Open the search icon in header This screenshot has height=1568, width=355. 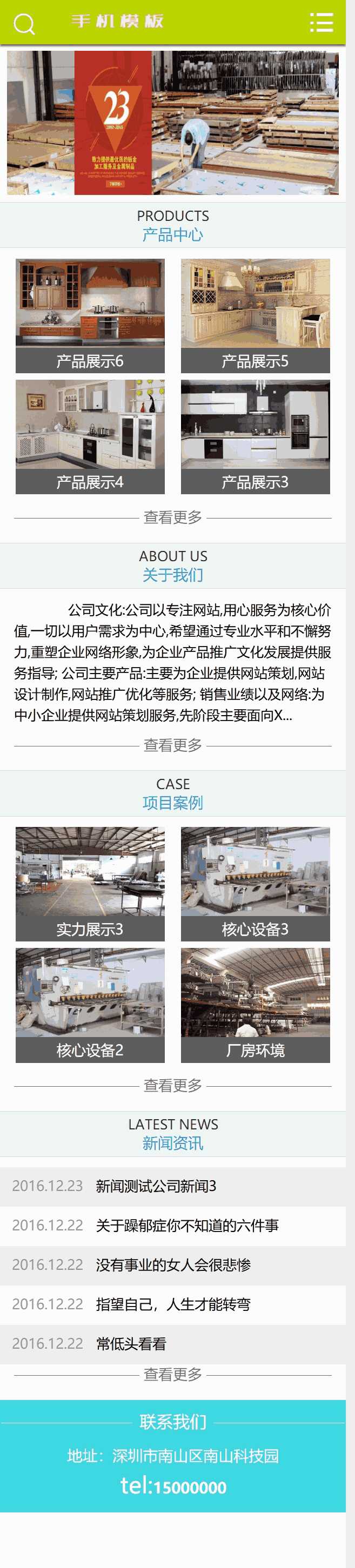[24, 24]
